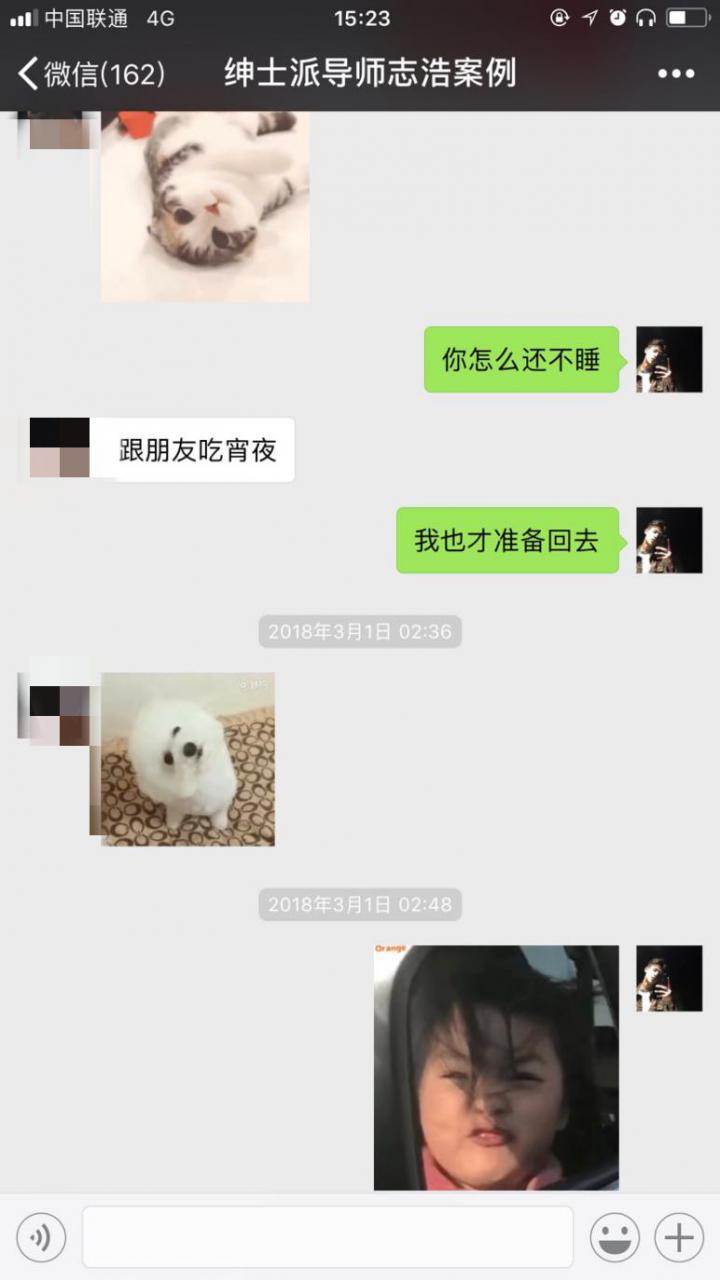This screenshot has height=1280, width=720.
Task: Open the chat details three-dot menu
Action: click(x=676, y=74)
